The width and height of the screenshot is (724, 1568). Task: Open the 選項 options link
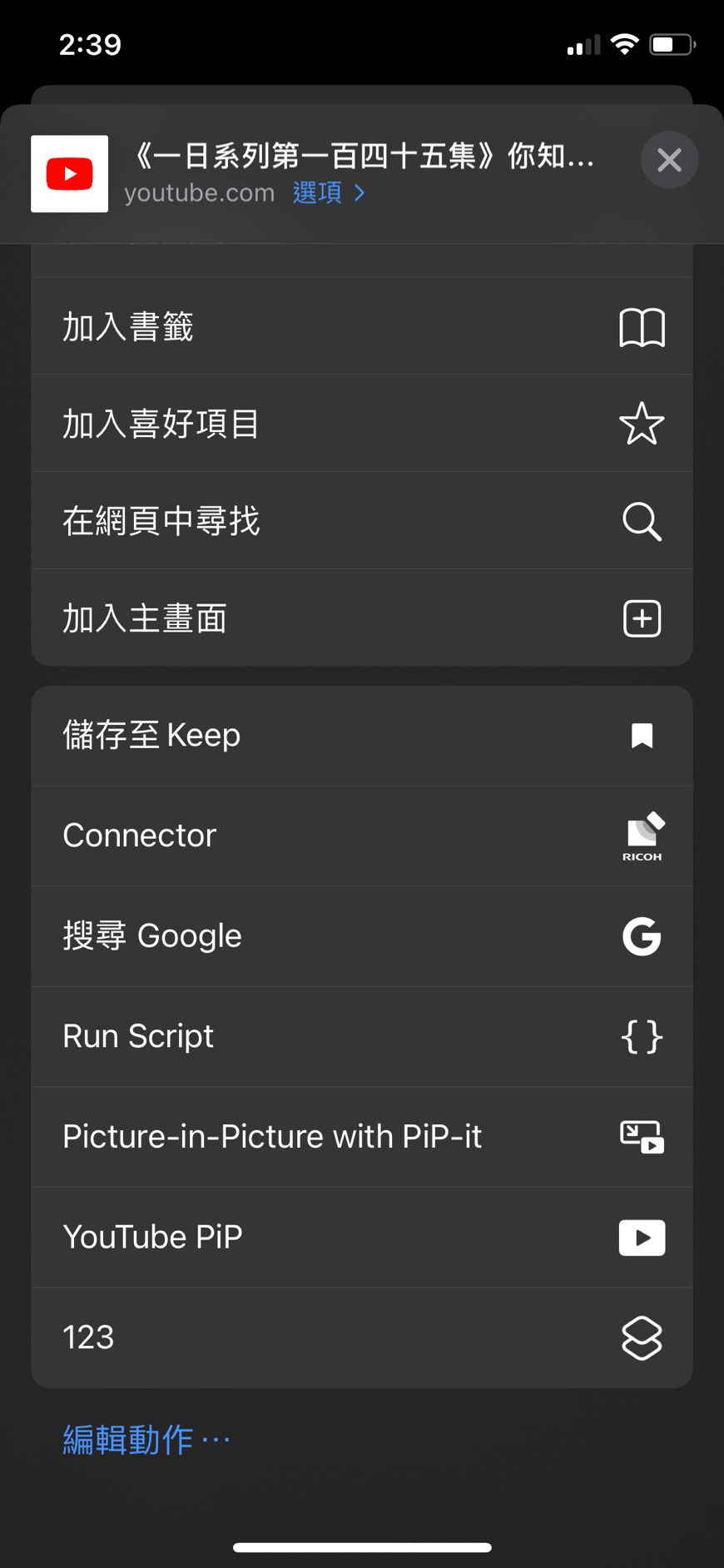click(x=328, y=193)
